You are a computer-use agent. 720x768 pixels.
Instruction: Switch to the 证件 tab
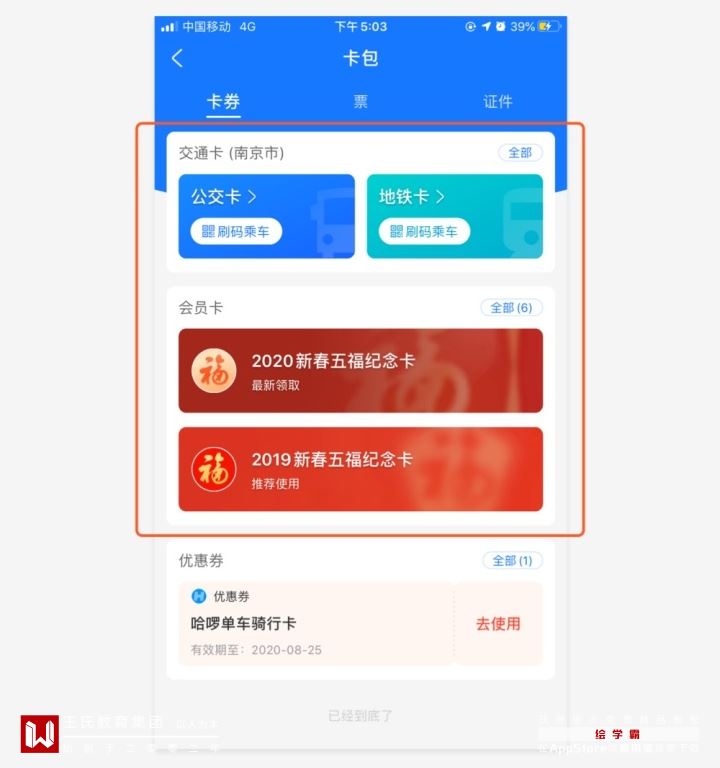point(497,101)
